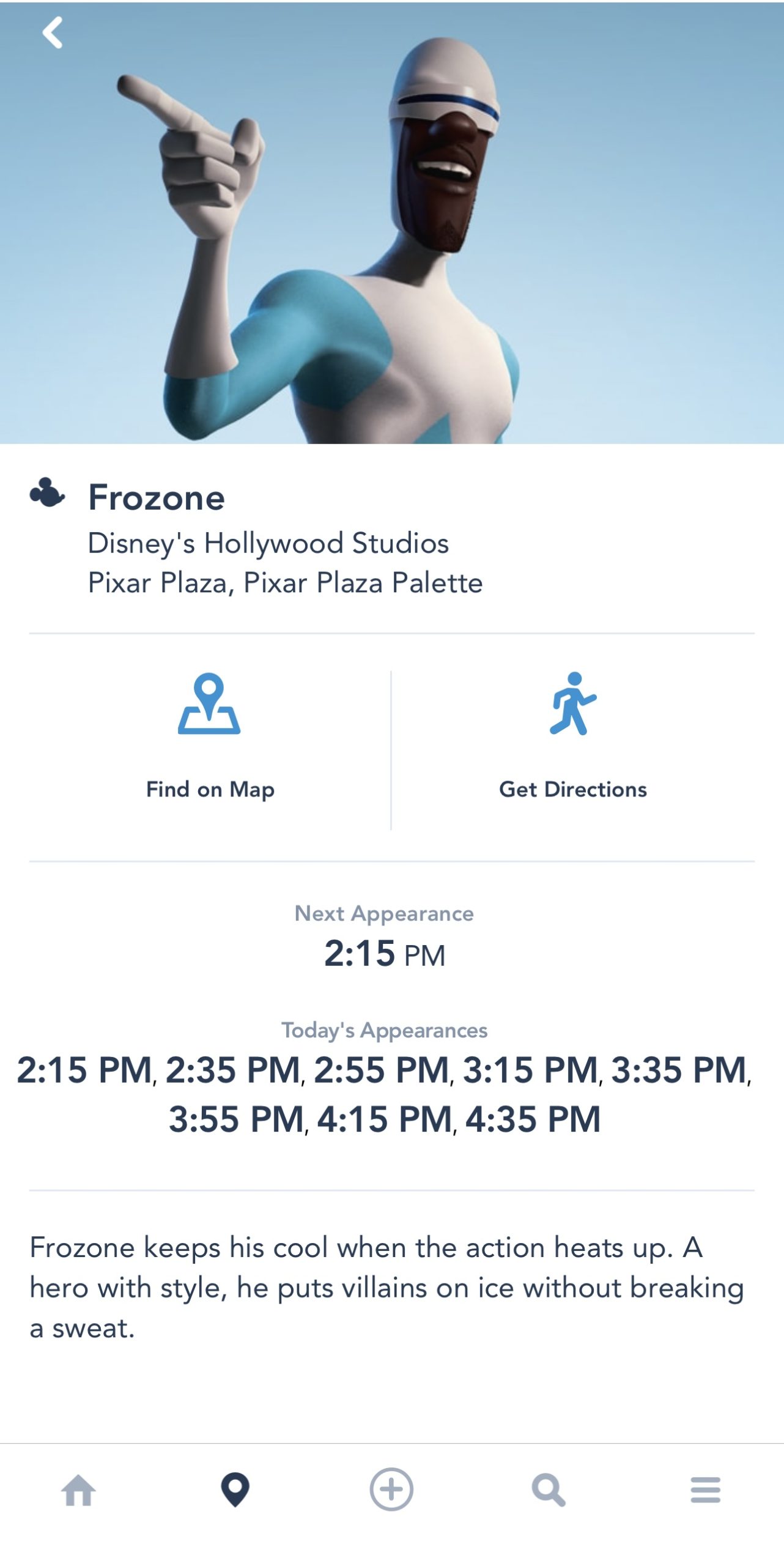Tap the plus button in bottom bar
This screenshot has width=784, height=1566.
click(391, 1490)
